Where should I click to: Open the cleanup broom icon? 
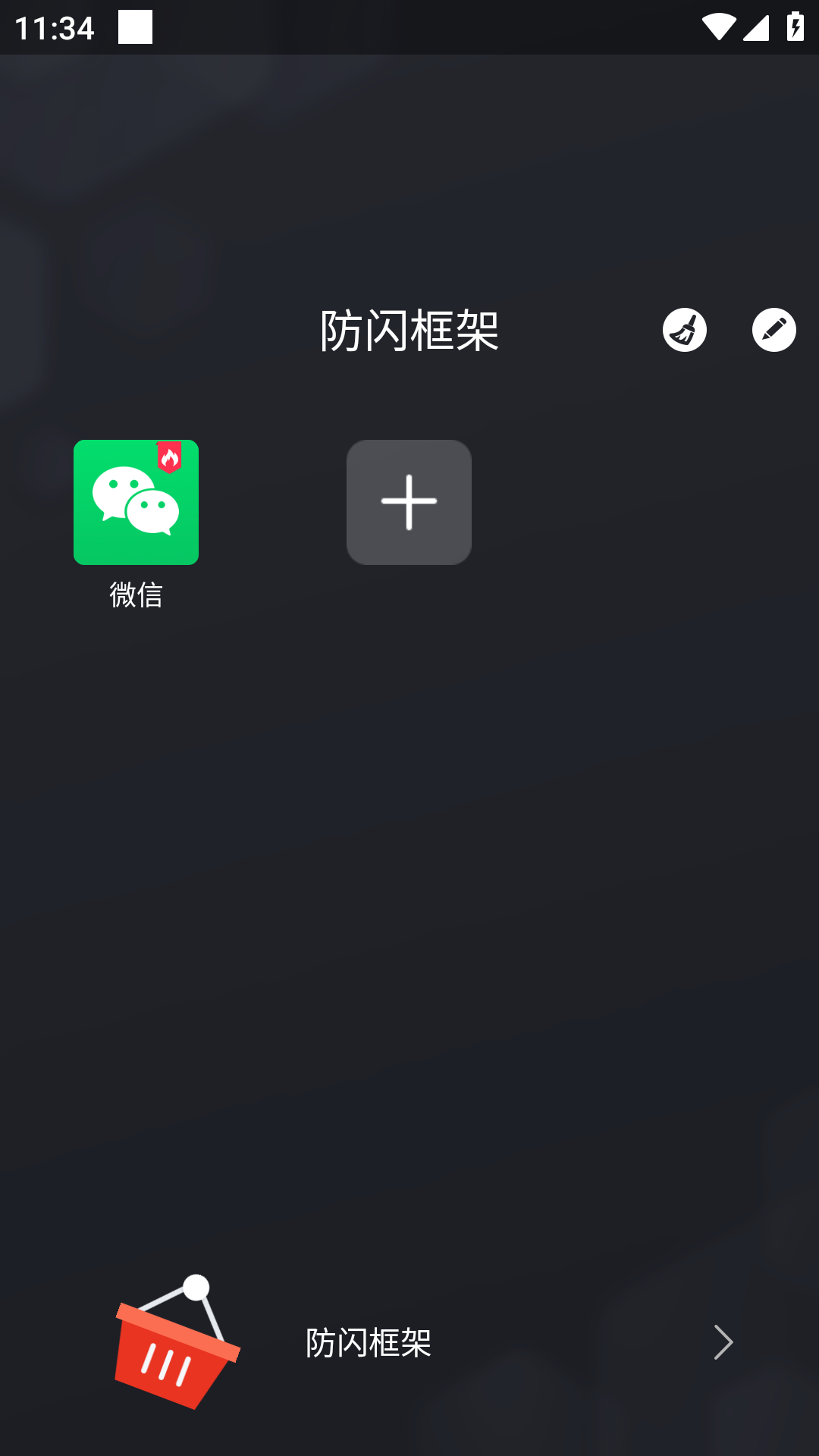click(684, 329)
